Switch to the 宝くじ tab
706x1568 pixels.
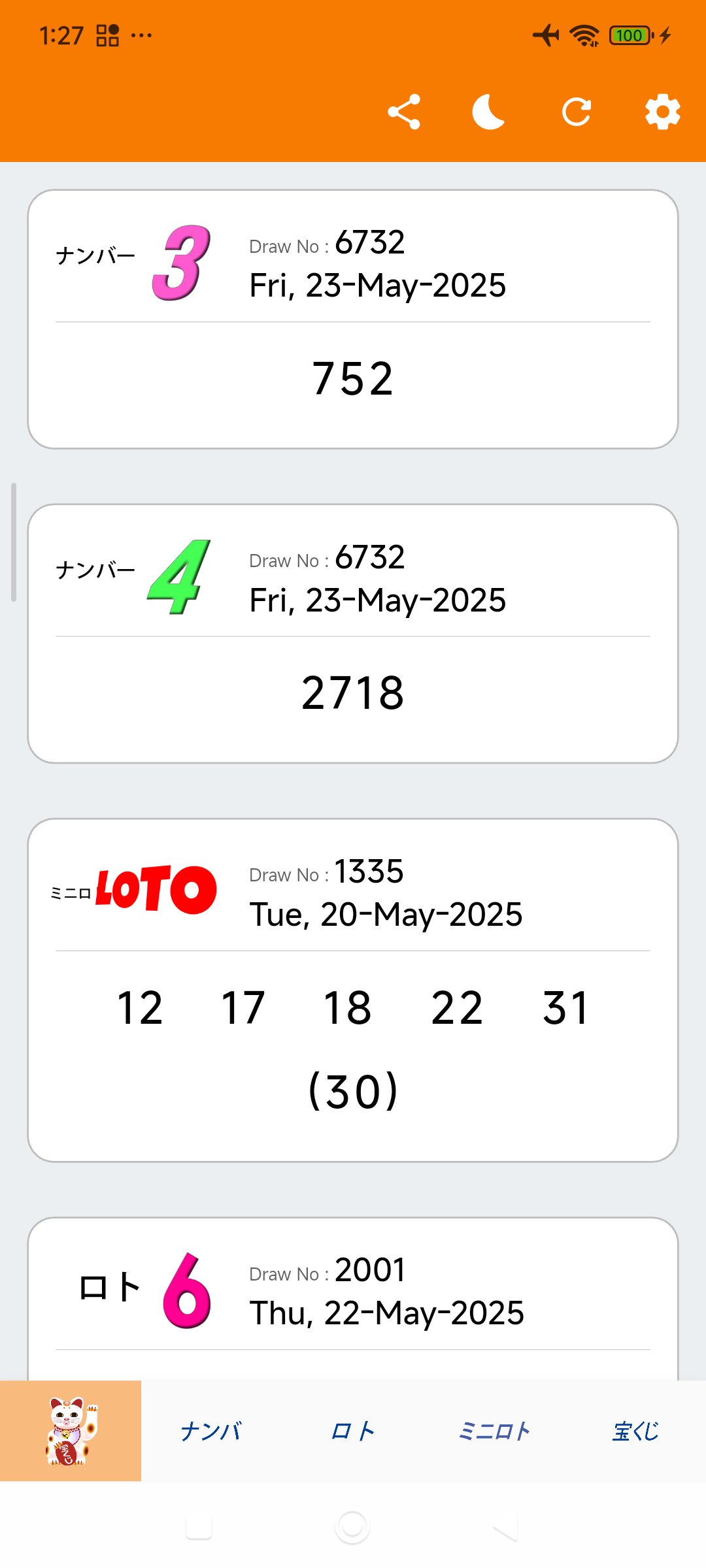coord(635,1431)
